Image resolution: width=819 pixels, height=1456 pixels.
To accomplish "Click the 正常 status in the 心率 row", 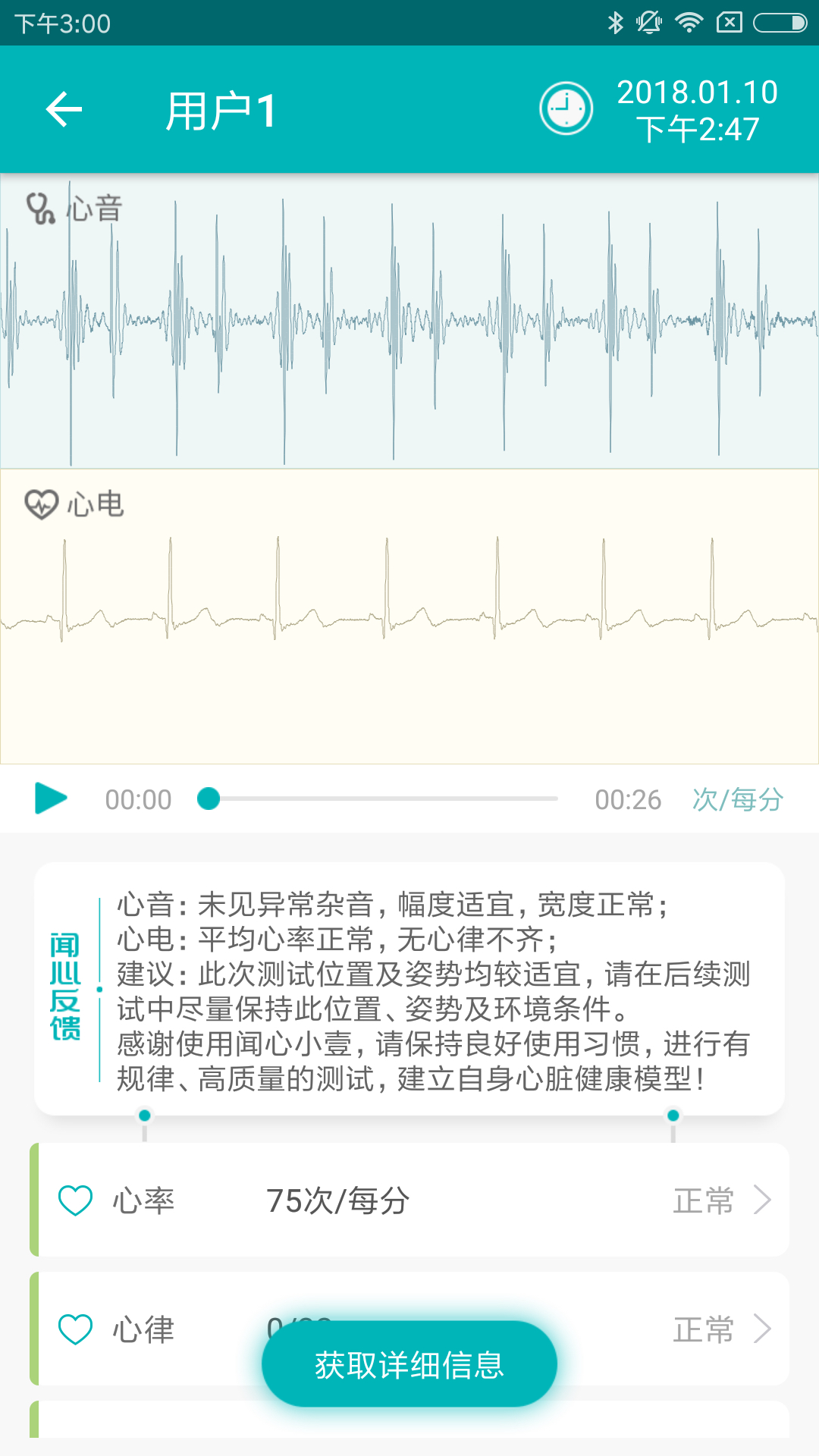I will tap(704, 1200).
